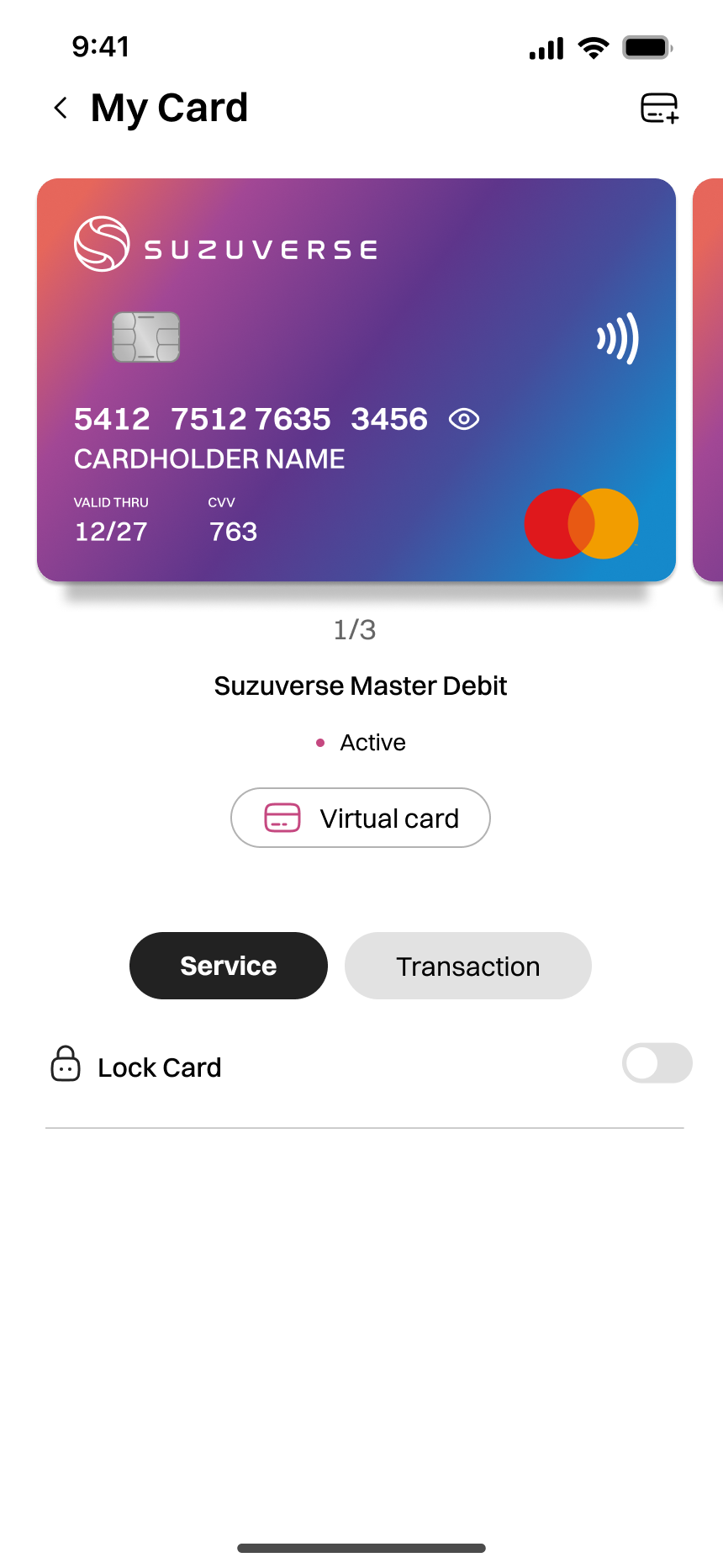Open the Suzuverse Master Debit card
Viewport: 723px width, 1568px height.
tap(356, 379)
